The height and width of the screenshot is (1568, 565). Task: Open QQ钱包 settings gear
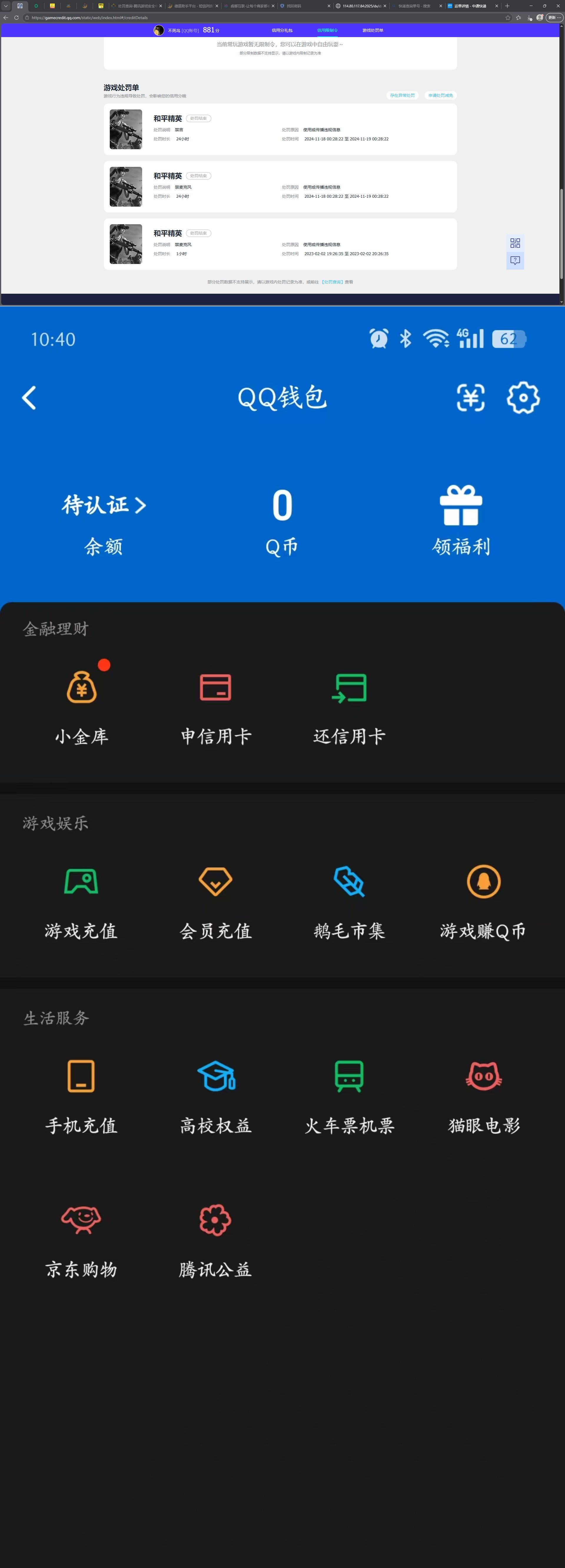click(x=522, y=398)
